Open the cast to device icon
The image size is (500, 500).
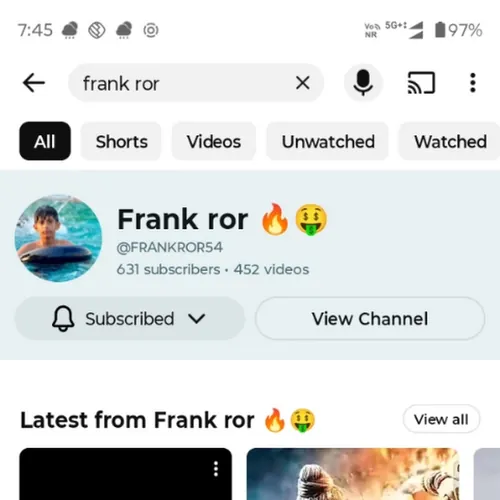[421, 83]
